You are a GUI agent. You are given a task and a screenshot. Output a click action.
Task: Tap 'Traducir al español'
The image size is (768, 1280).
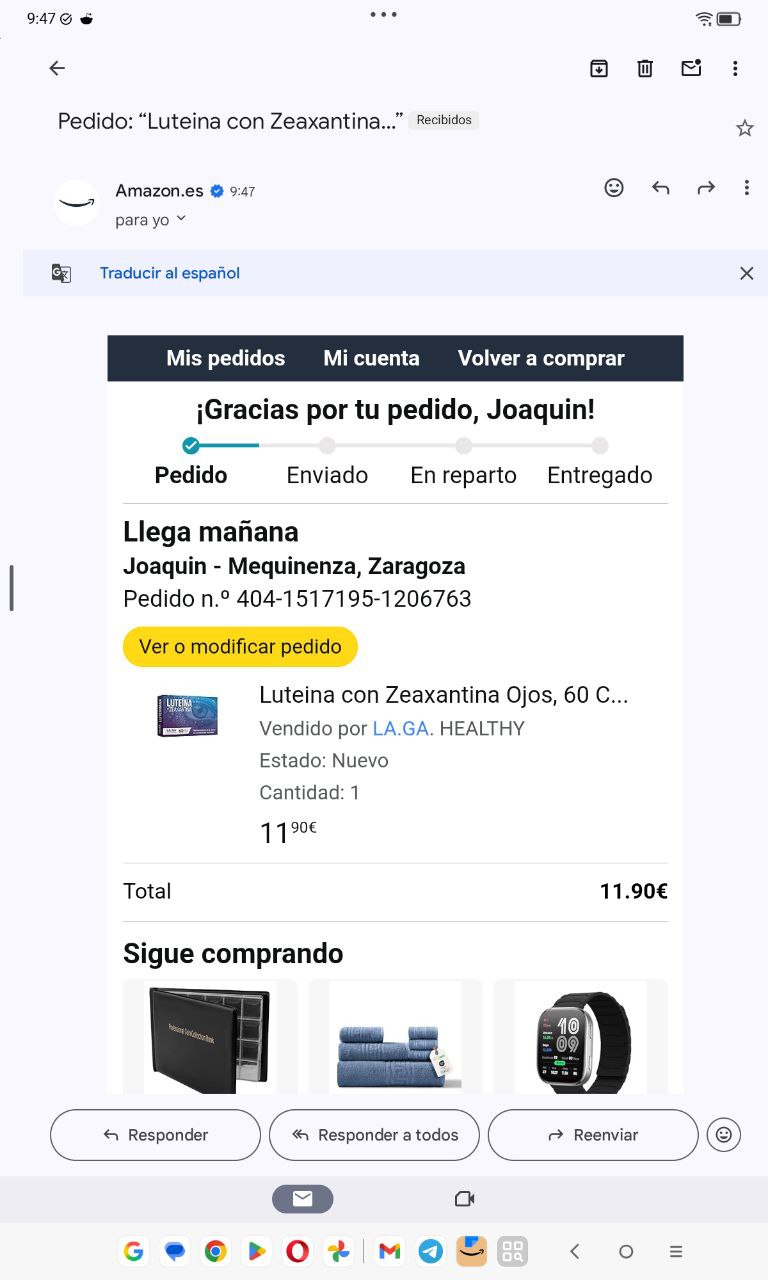(170, 273)
